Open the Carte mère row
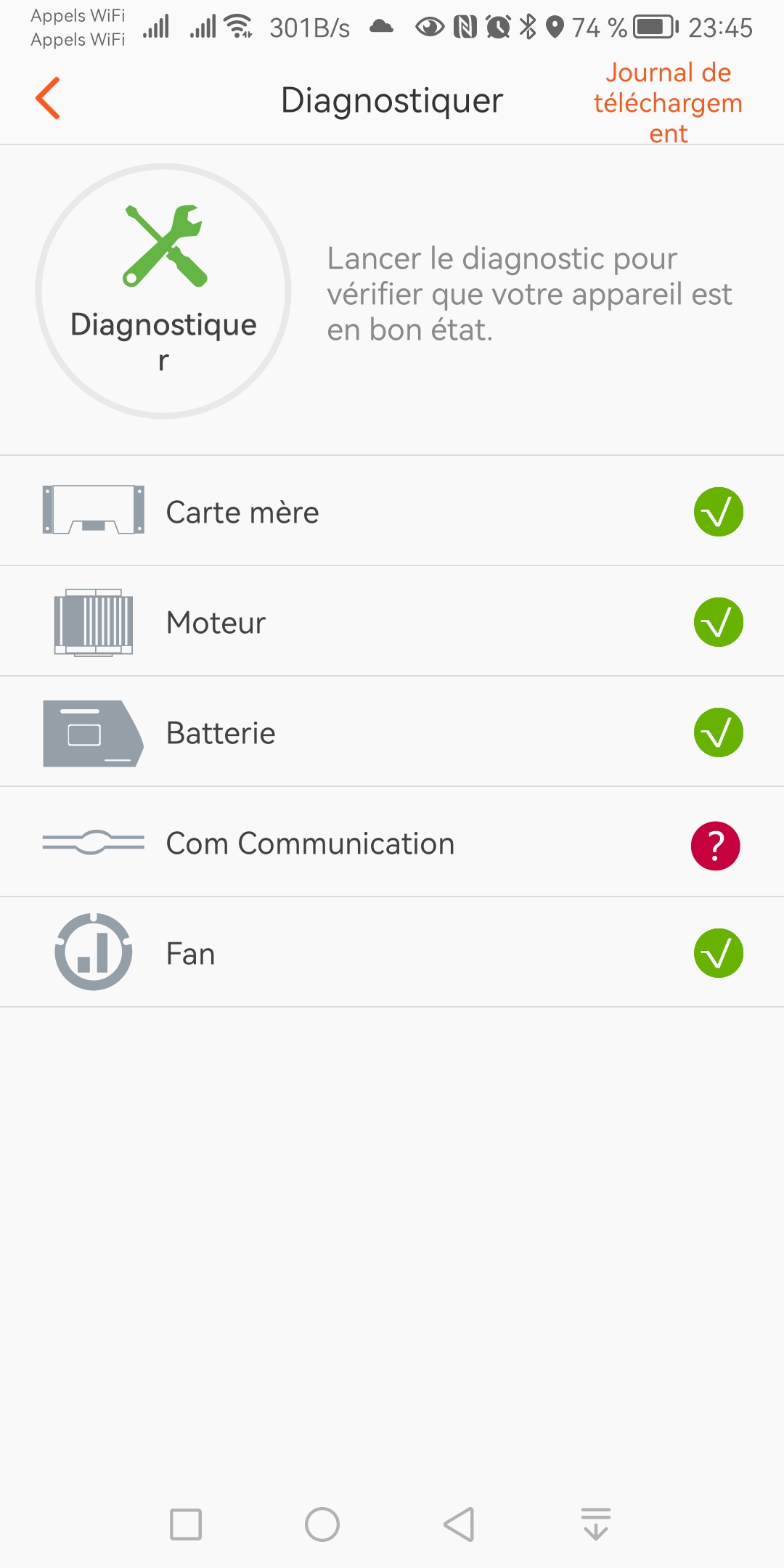Viewport: 784px width, 1568px height. pos(392,511)
